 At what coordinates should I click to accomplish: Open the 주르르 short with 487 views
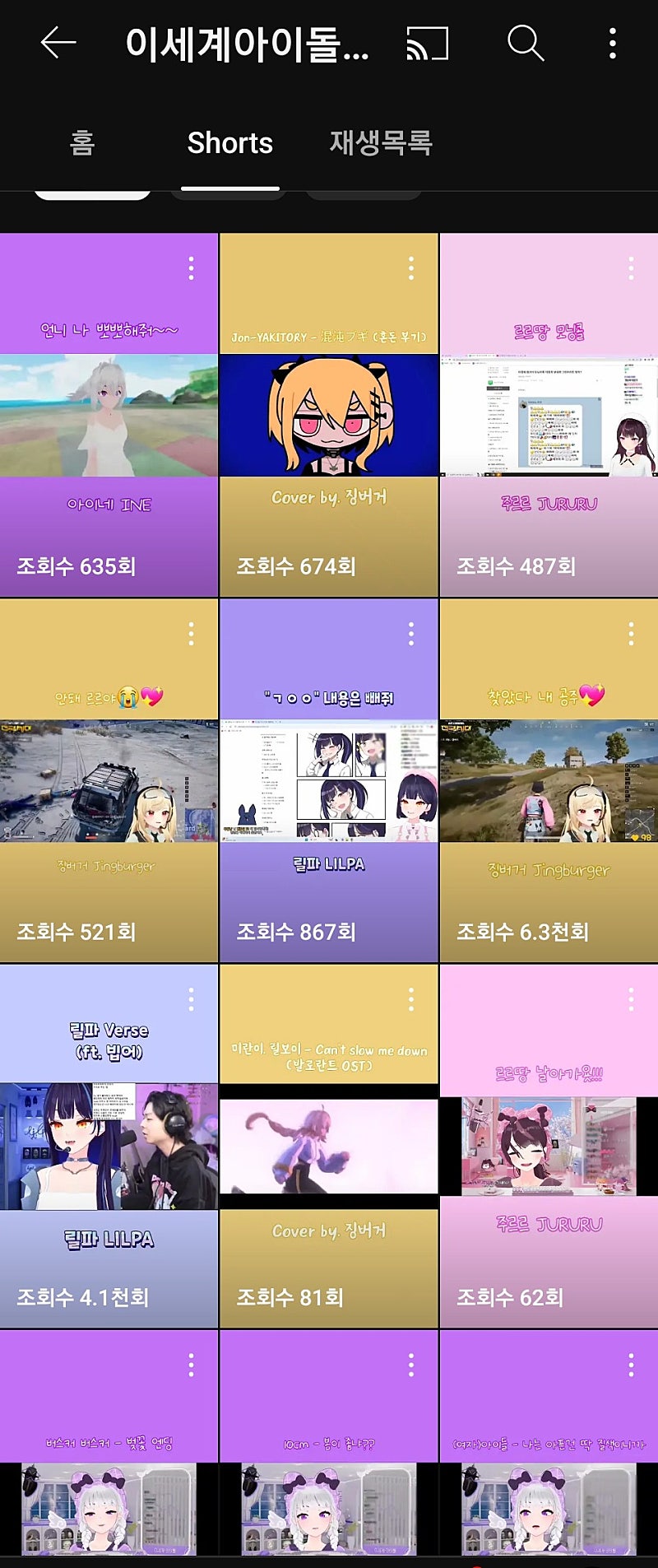[x=549, y=416]
